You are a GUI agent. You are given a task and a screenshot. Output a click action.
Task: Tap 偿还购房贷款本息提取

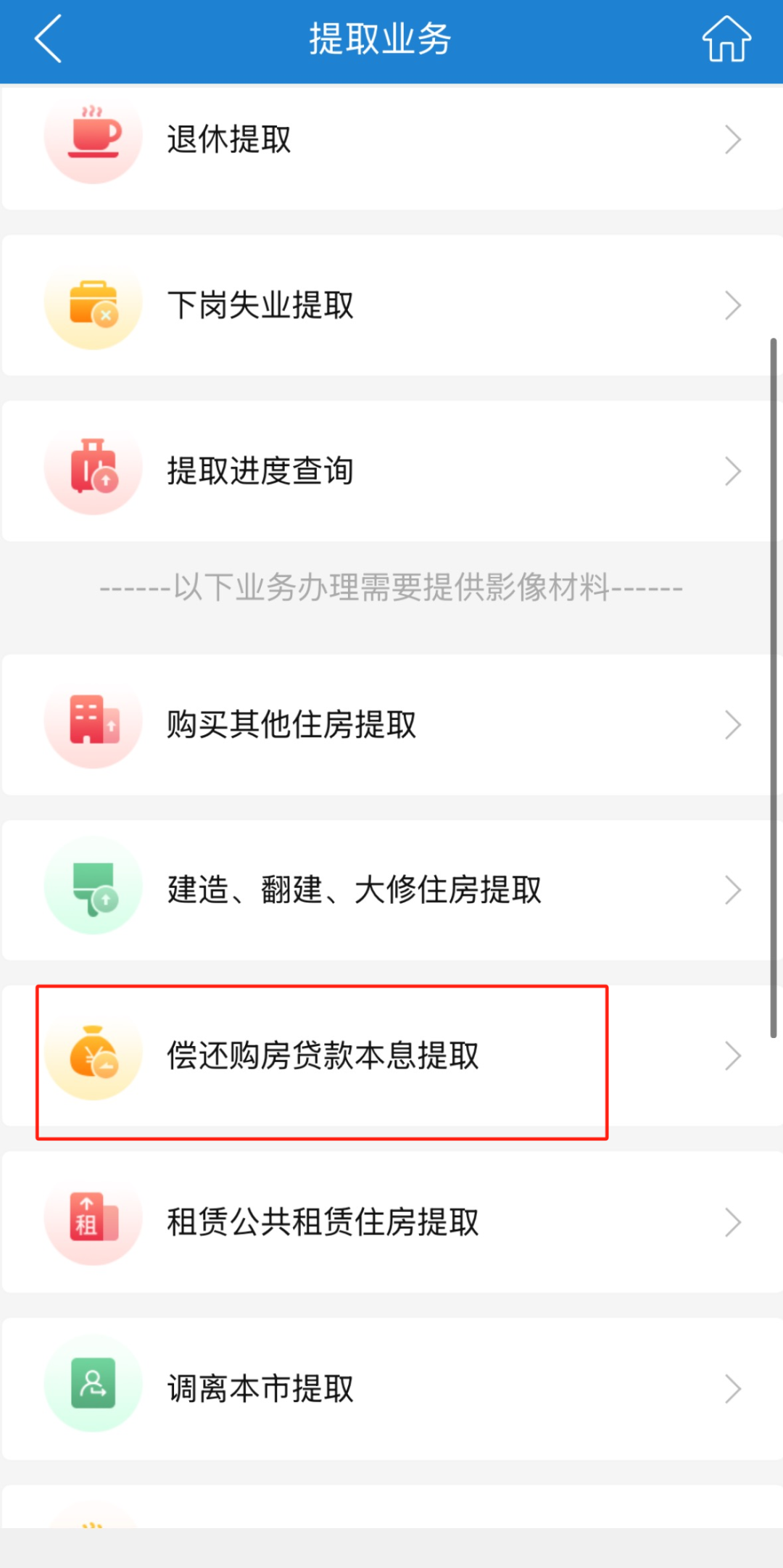point(391,1056)
